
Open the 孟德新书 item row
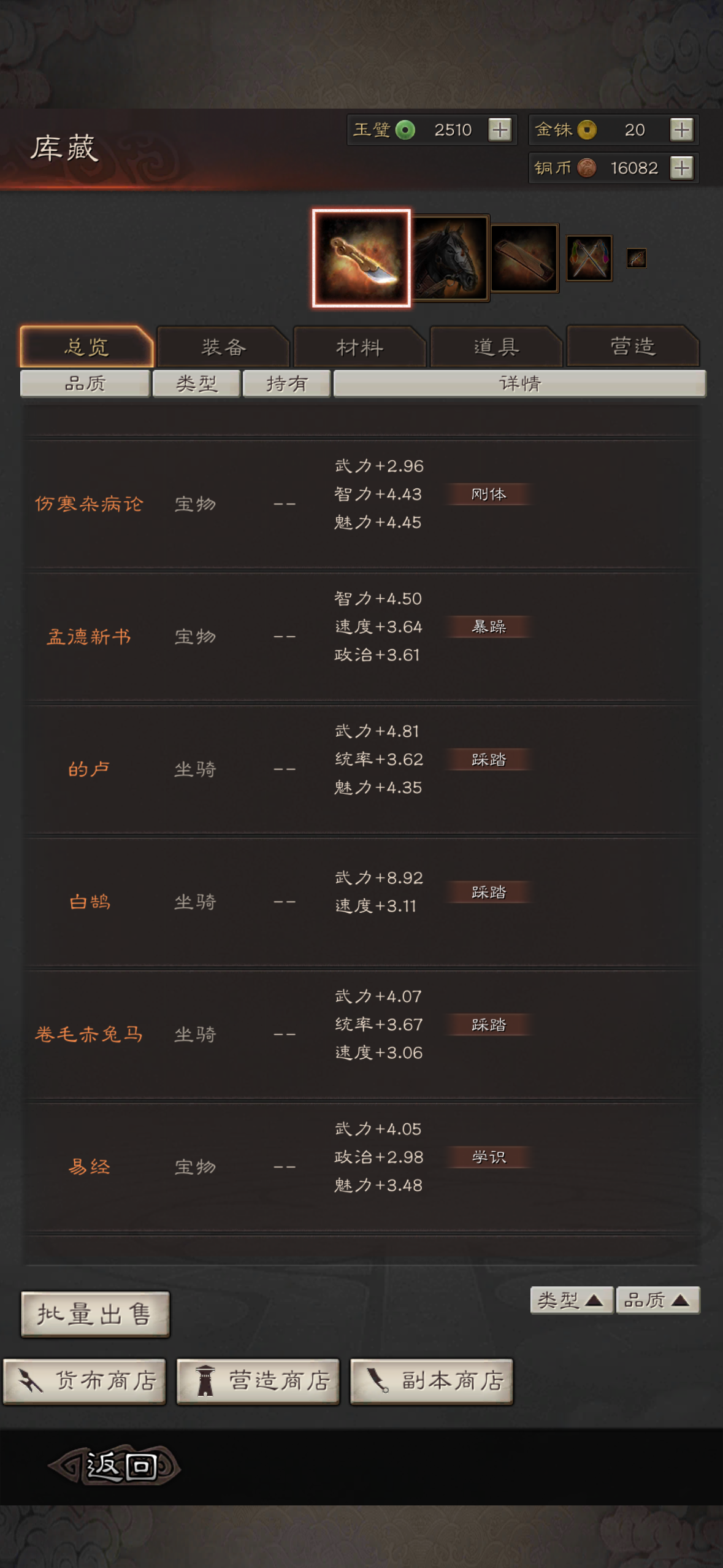pyautogui.click(x=361, y=637)
